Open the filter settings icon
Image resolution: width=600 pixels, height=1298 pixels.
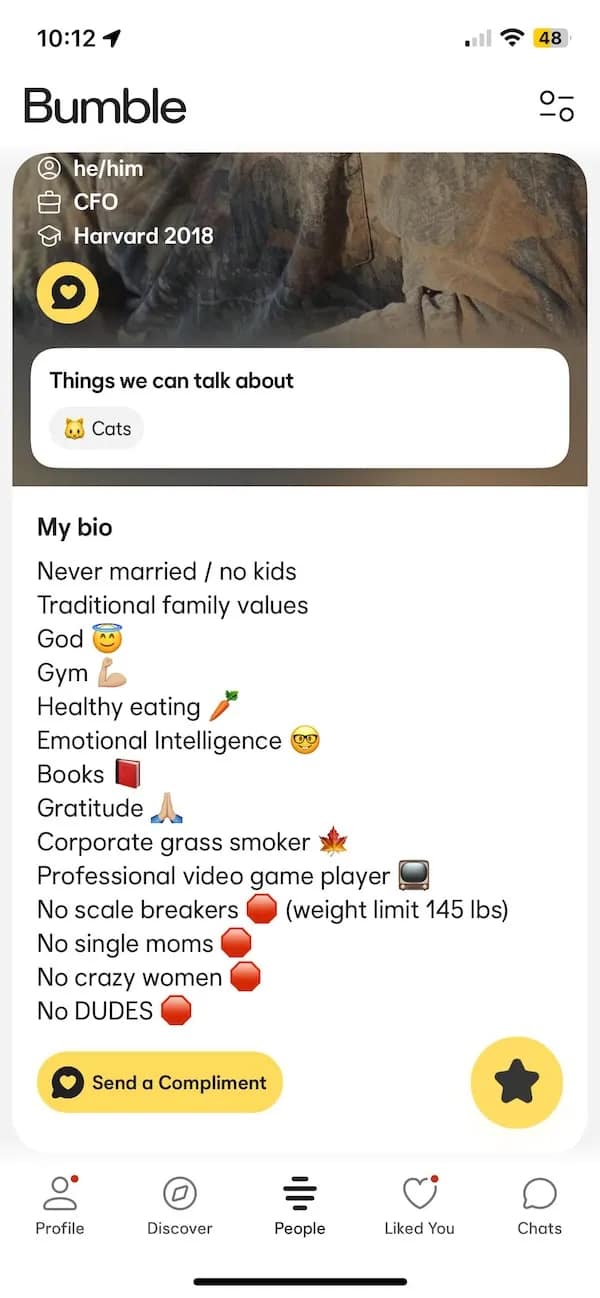pyautogui.click(x=556, y=105)
